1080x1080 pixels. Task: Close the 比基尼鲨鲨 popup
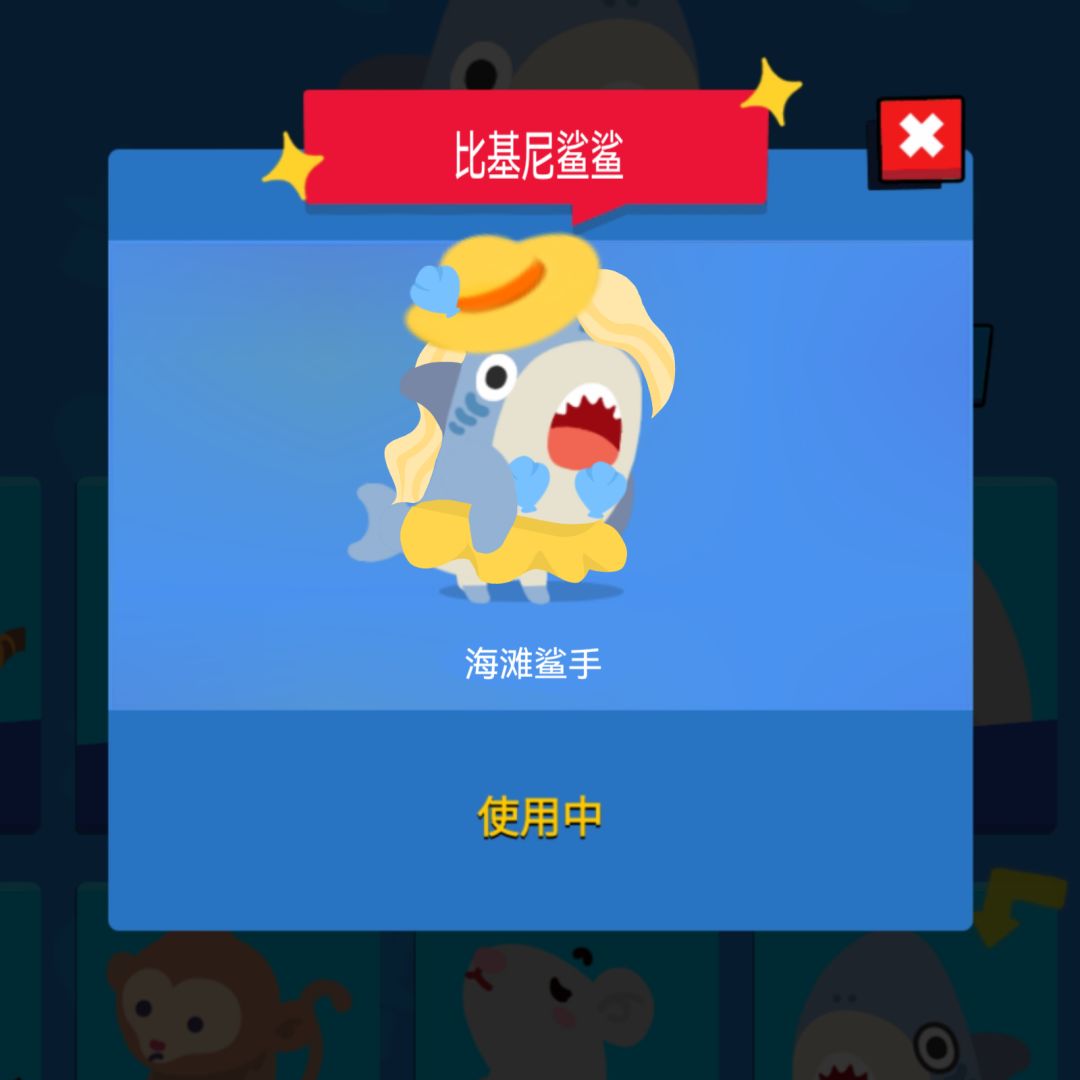tap(920, 140)
